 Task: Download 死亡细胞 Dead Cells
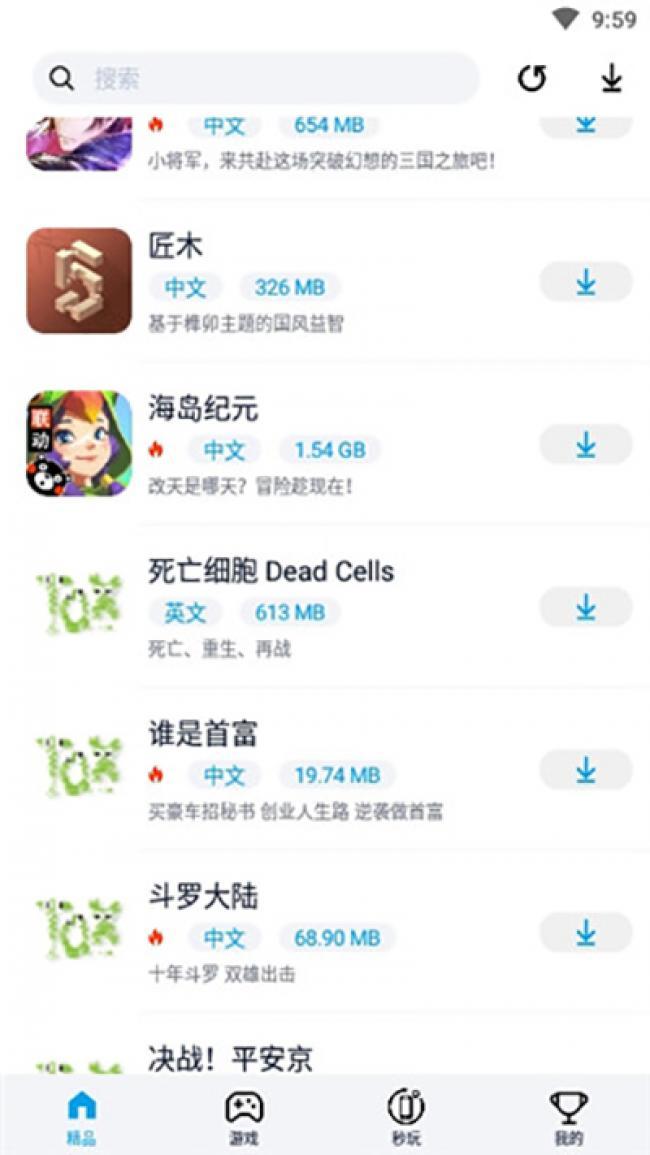coord(585,607)
